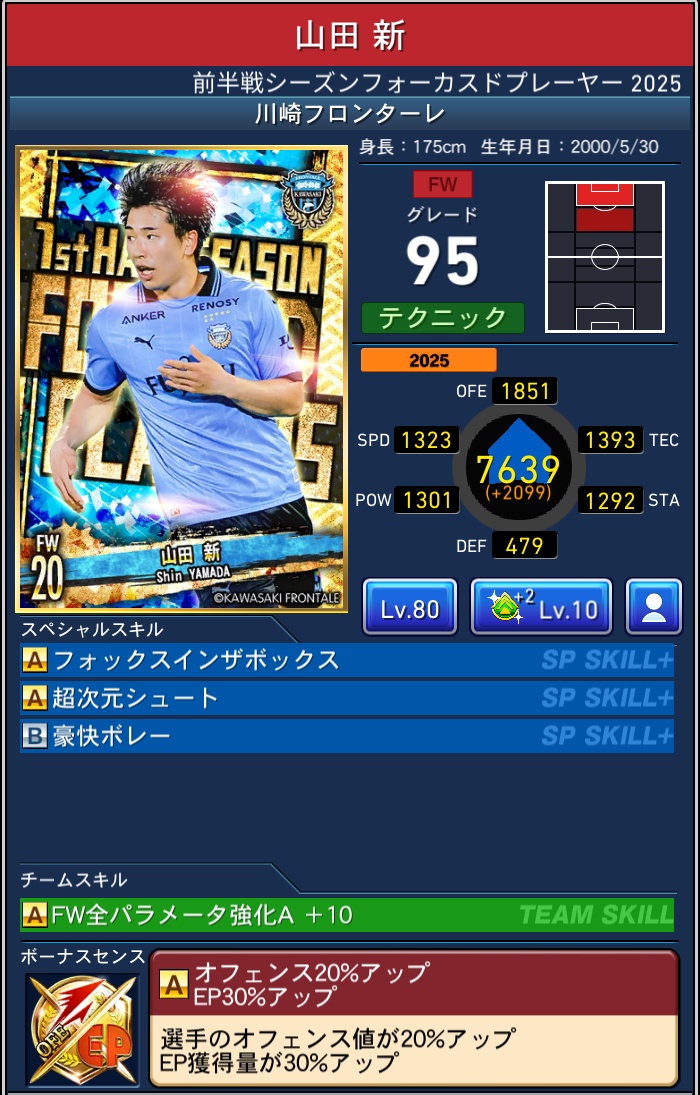Open the FW全パラメータ強化A team skill

coord(347,914)
